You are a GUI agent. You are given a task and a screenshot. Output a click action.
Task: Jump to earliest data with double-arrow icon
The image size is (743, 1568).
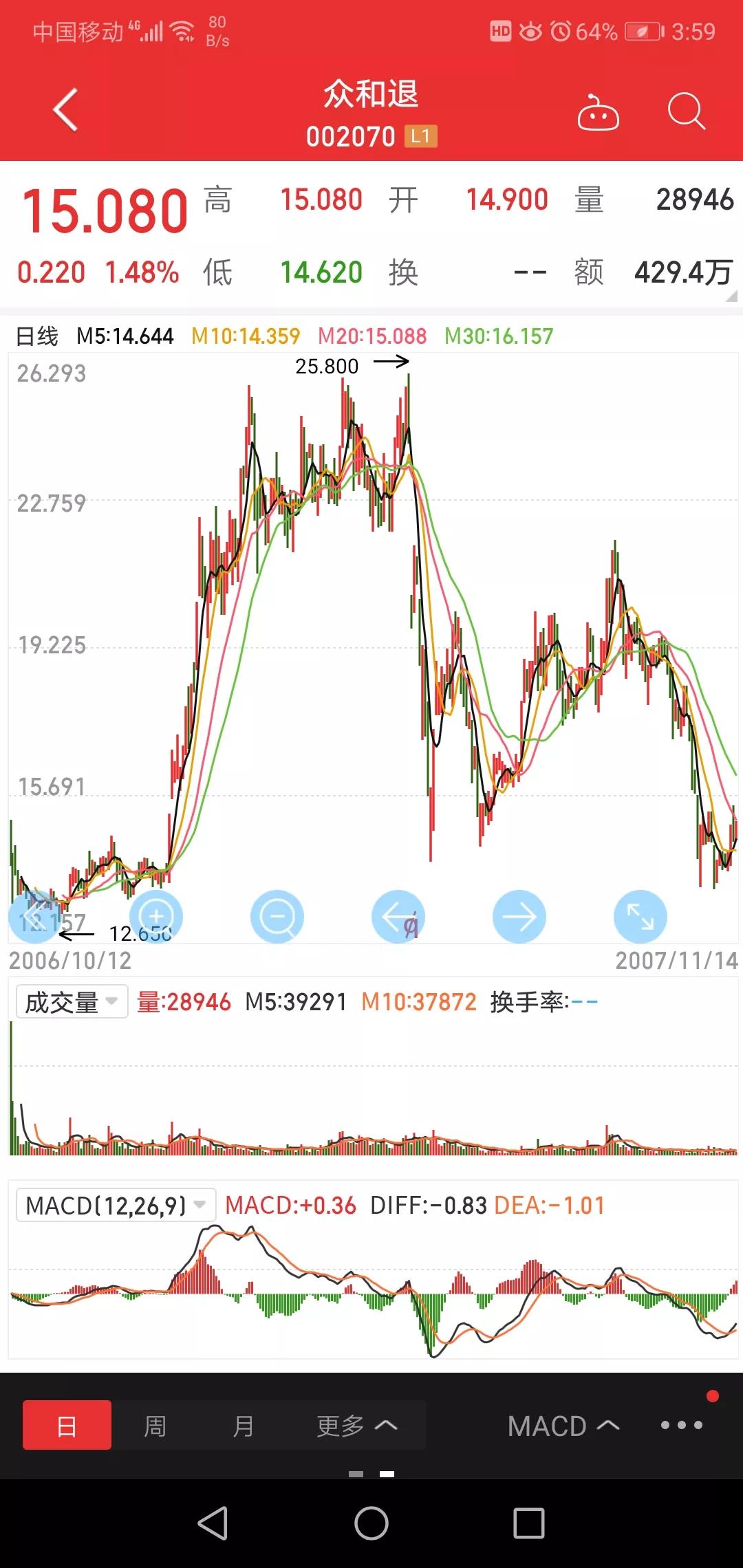35,916
